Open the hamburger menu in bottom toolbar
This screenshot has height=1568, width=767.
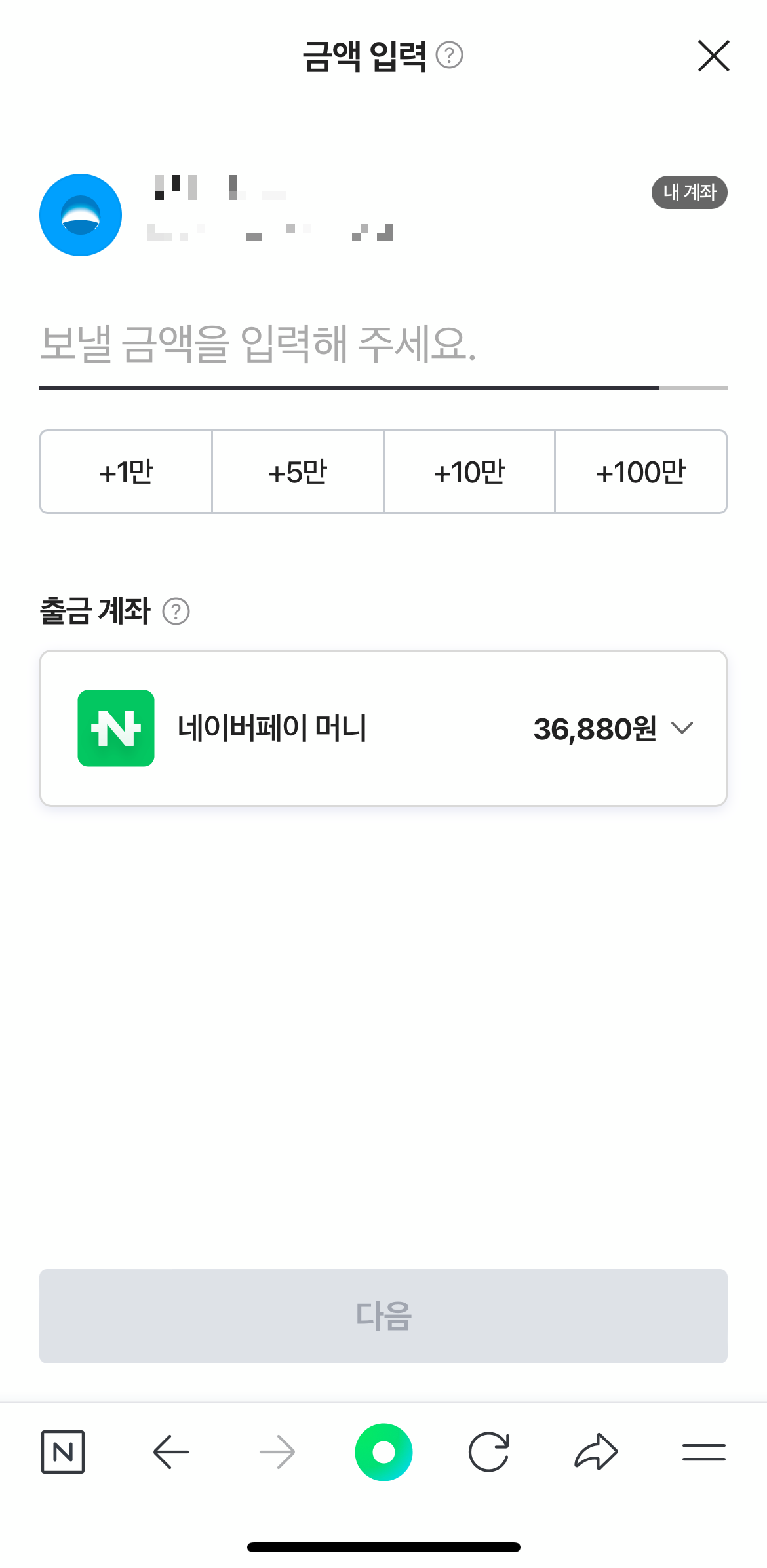(x=703, y=1451)
